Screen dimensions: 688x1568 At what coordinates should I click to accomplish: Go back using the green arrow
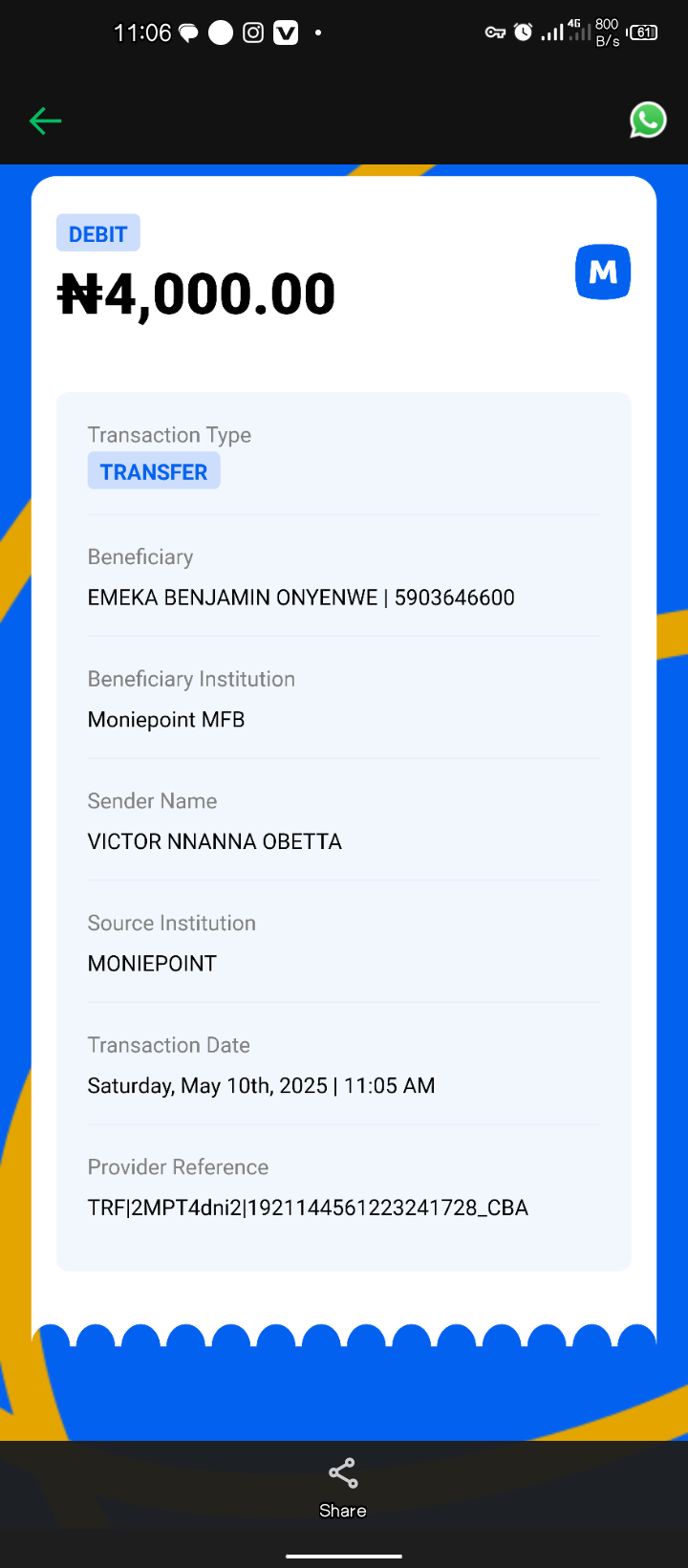[x=45, y=121]
